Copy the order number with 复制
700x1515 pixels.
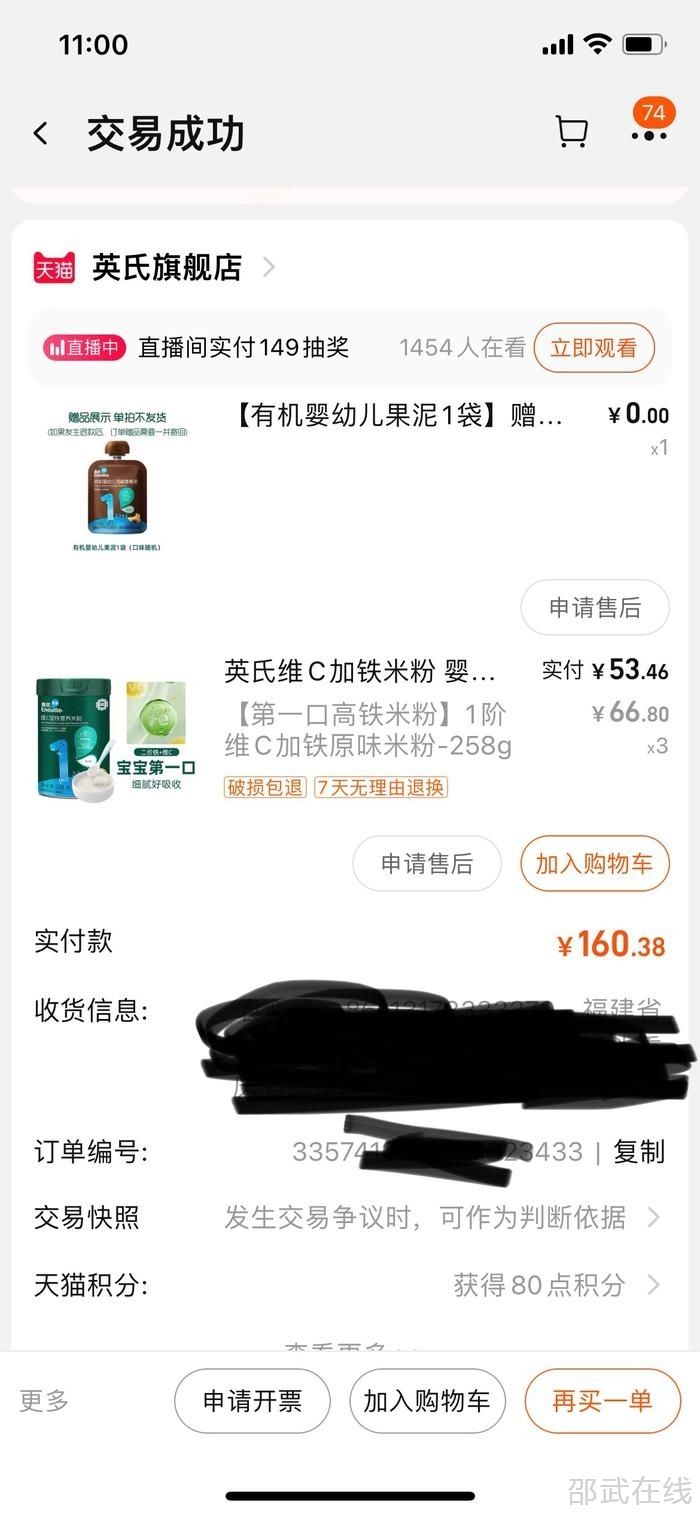pos(639,1152)
